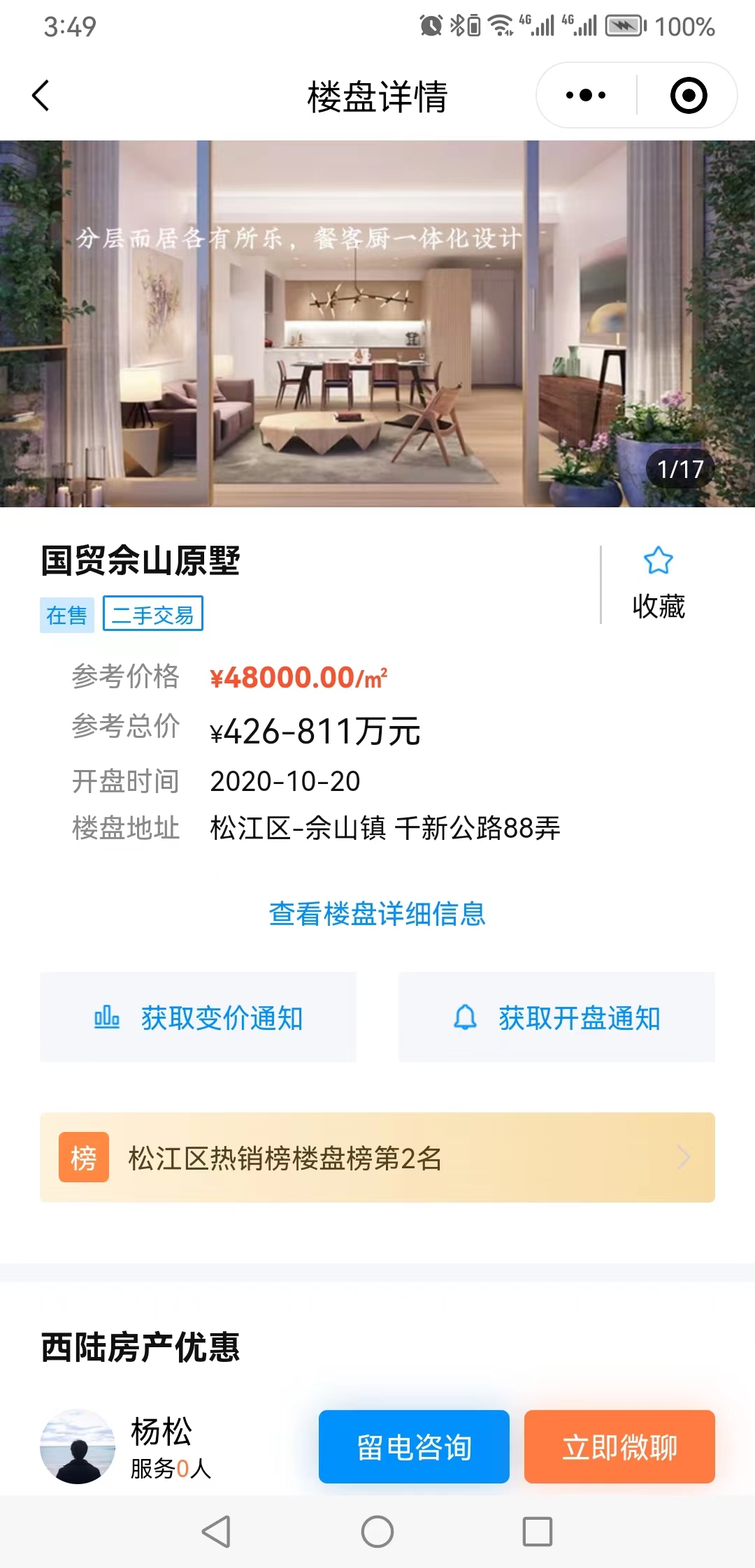Tap 获取变价通知 button

coord(199,1017)
